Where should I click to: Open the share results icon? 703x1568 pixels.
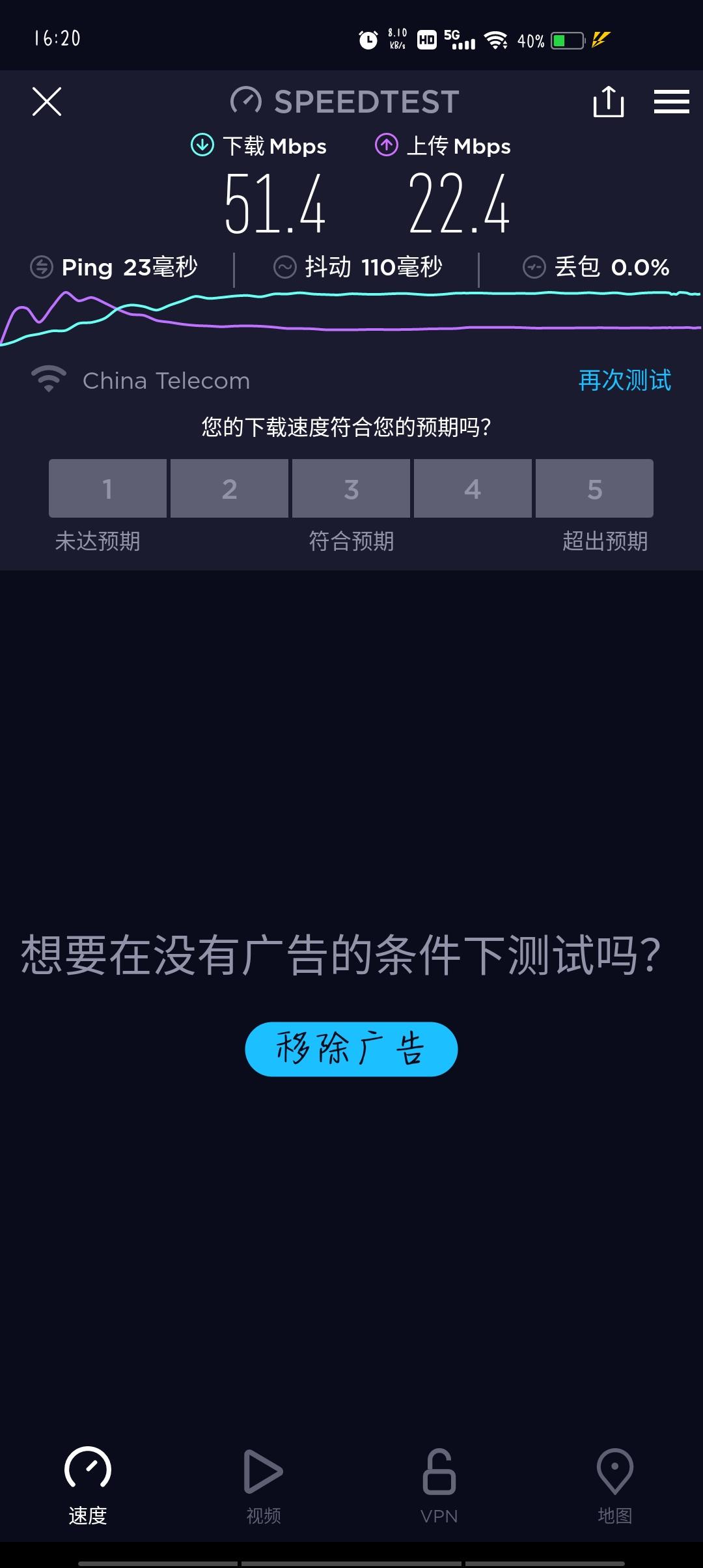tap(609, 101)
